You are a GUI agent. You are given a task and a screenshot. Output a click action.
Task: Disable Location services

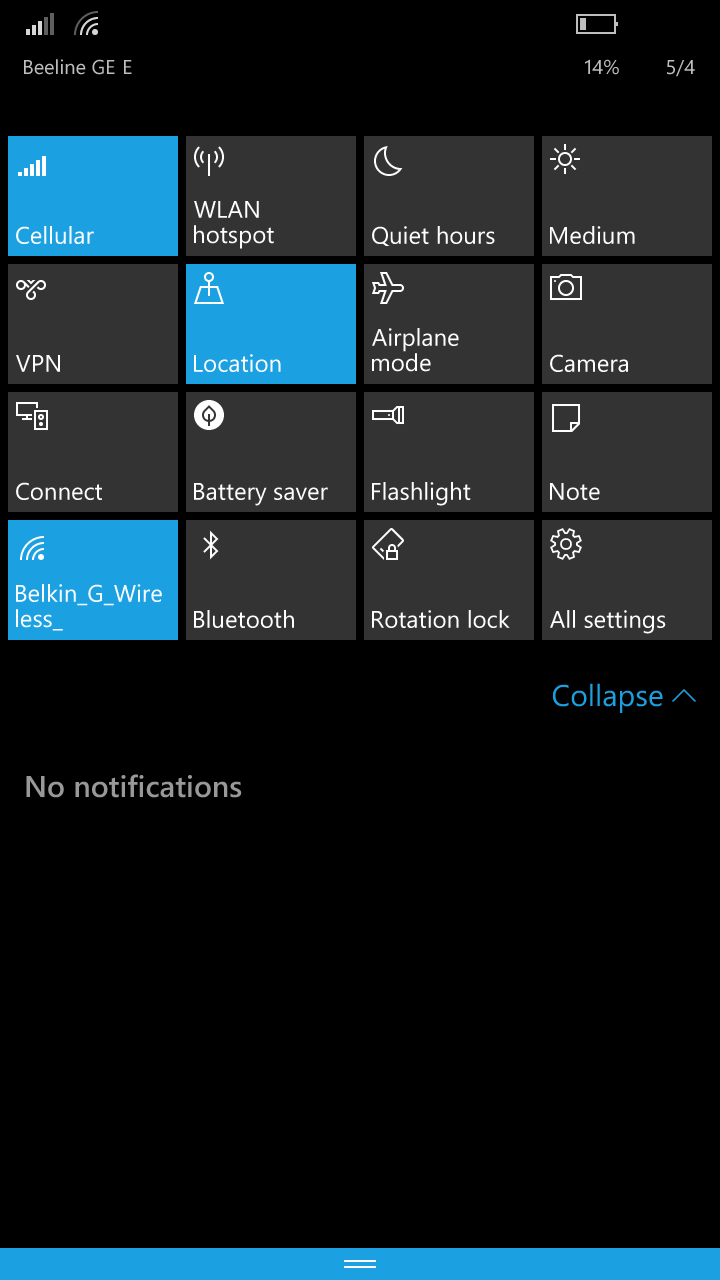(x=271, y=324)
